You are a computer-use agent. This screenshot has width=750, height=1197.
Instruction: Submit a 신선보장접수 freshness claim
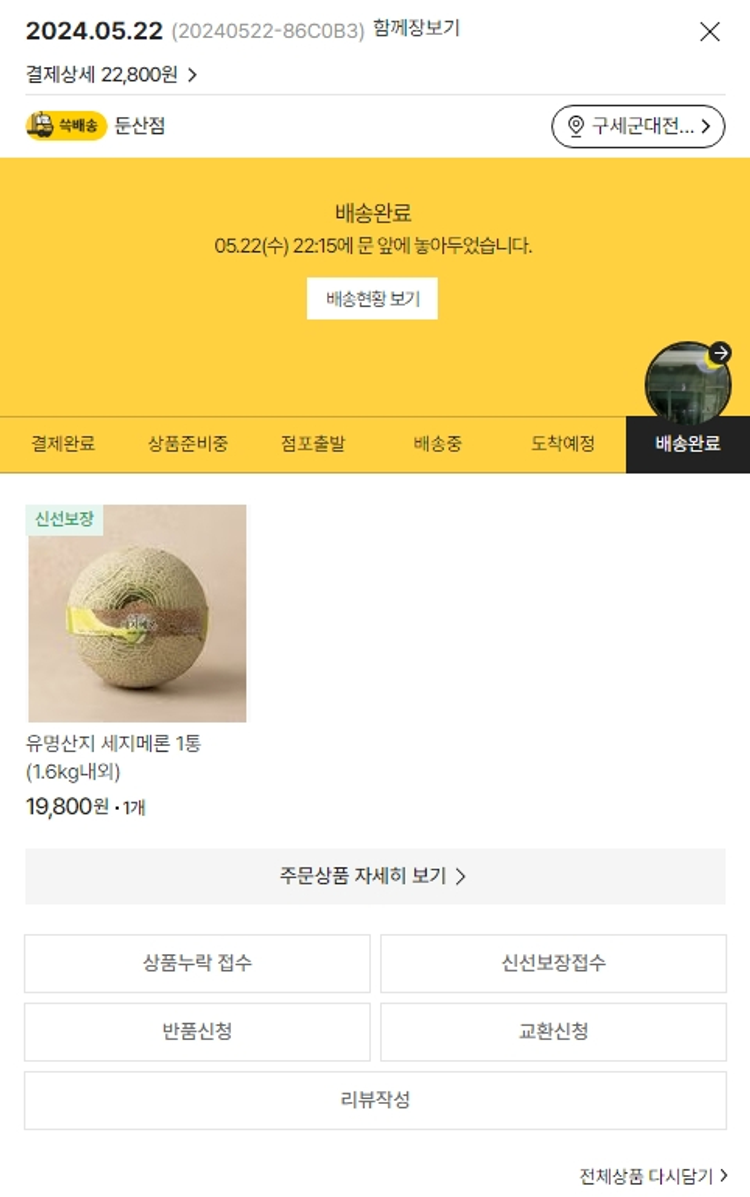(x=553, y=963)
